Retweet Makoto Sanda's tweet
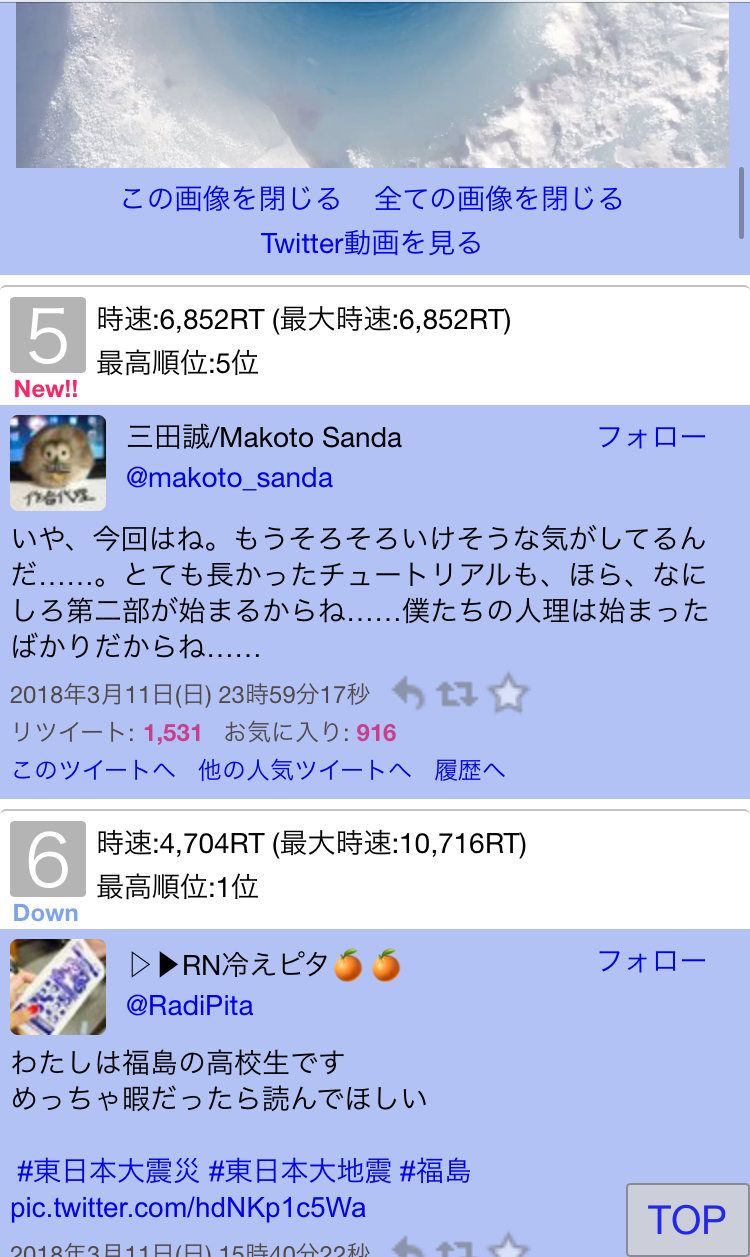The width and height of the screenshot is (750, 1257). click(457, 693)
